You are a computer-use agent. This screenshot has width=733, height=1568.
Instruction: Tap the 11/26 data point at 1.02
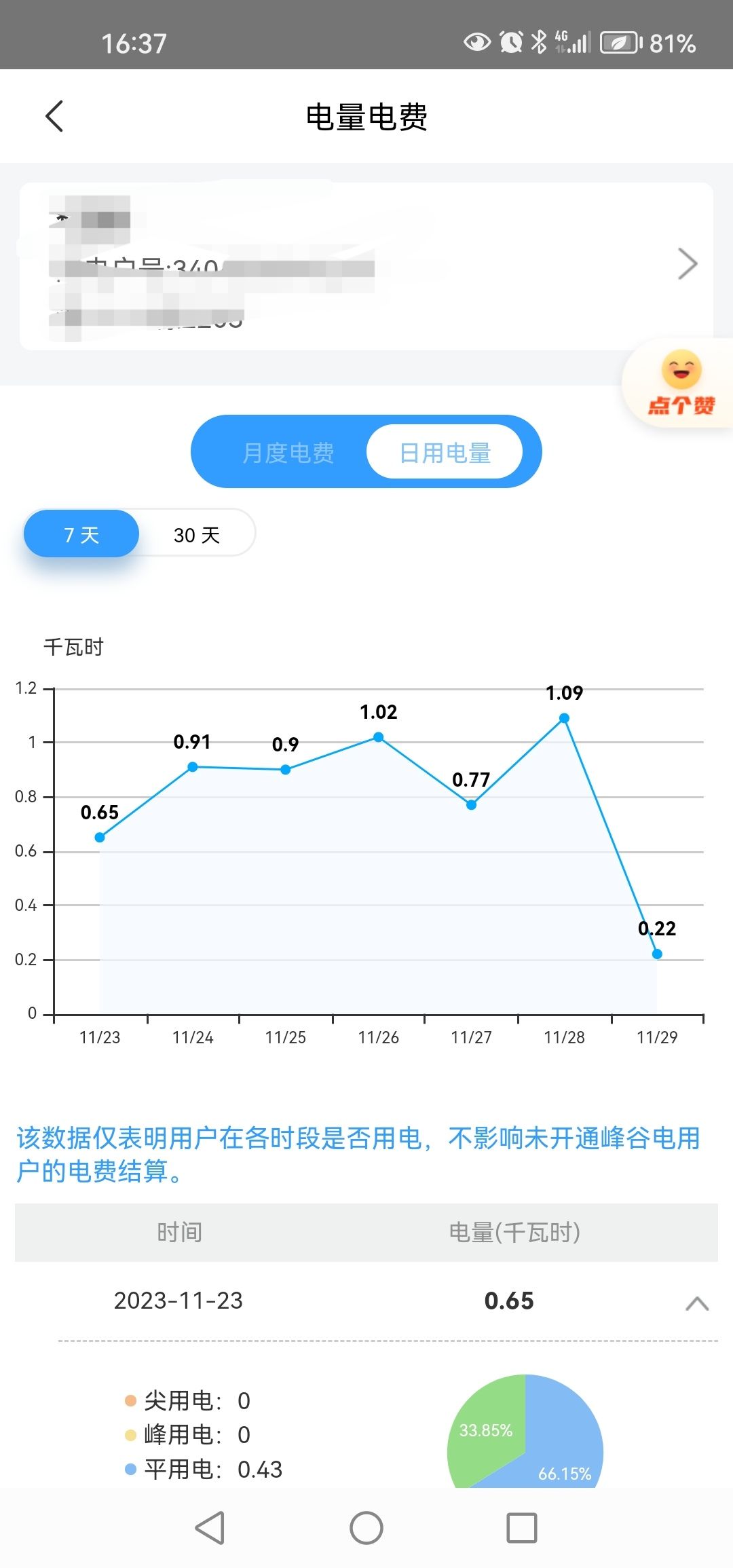[x=379, y=737]
